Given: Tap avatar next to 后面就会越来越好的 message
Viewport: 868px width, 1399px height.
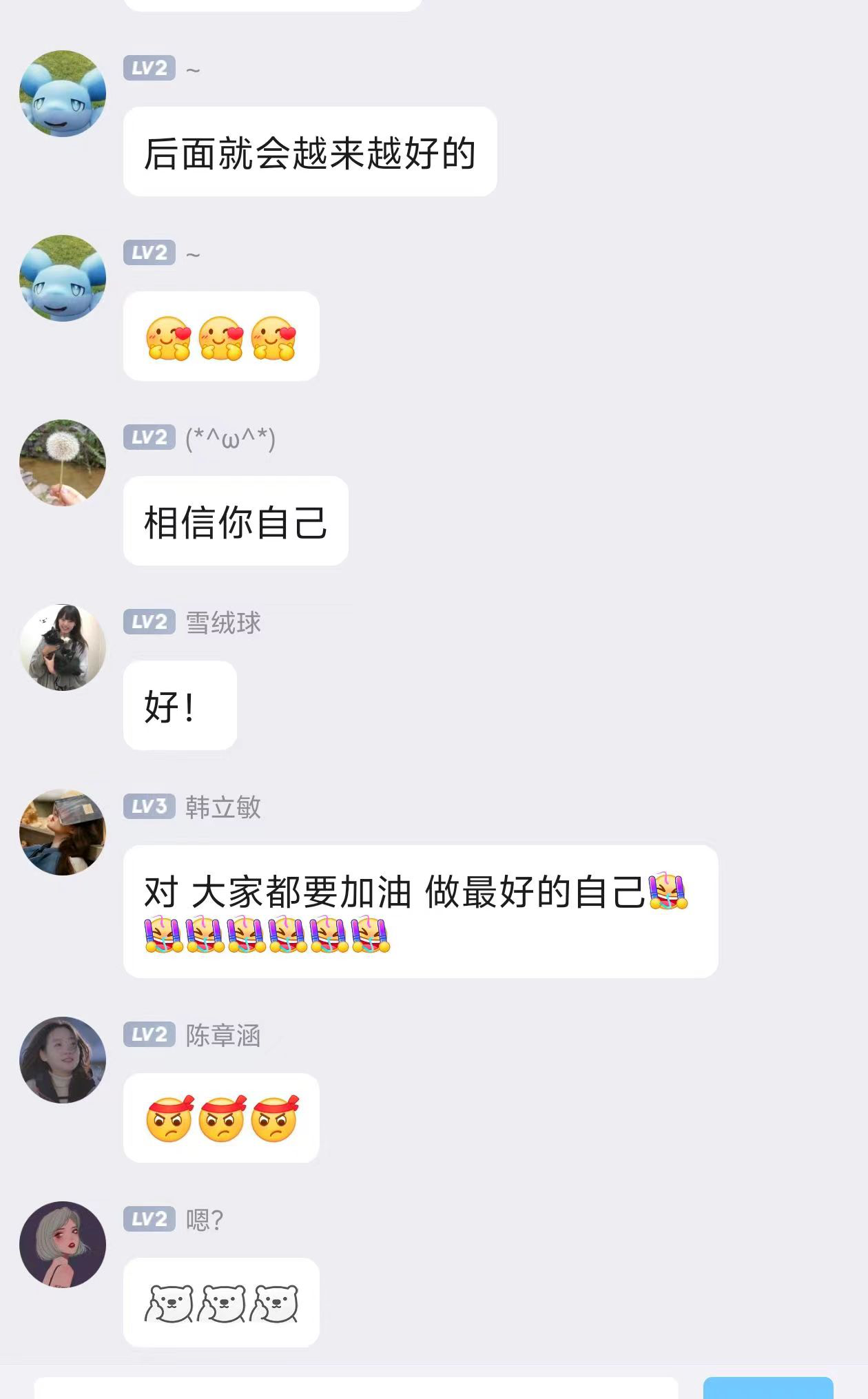Looking at the screenshot, I should pyautogui.click(x=63, y=94).
